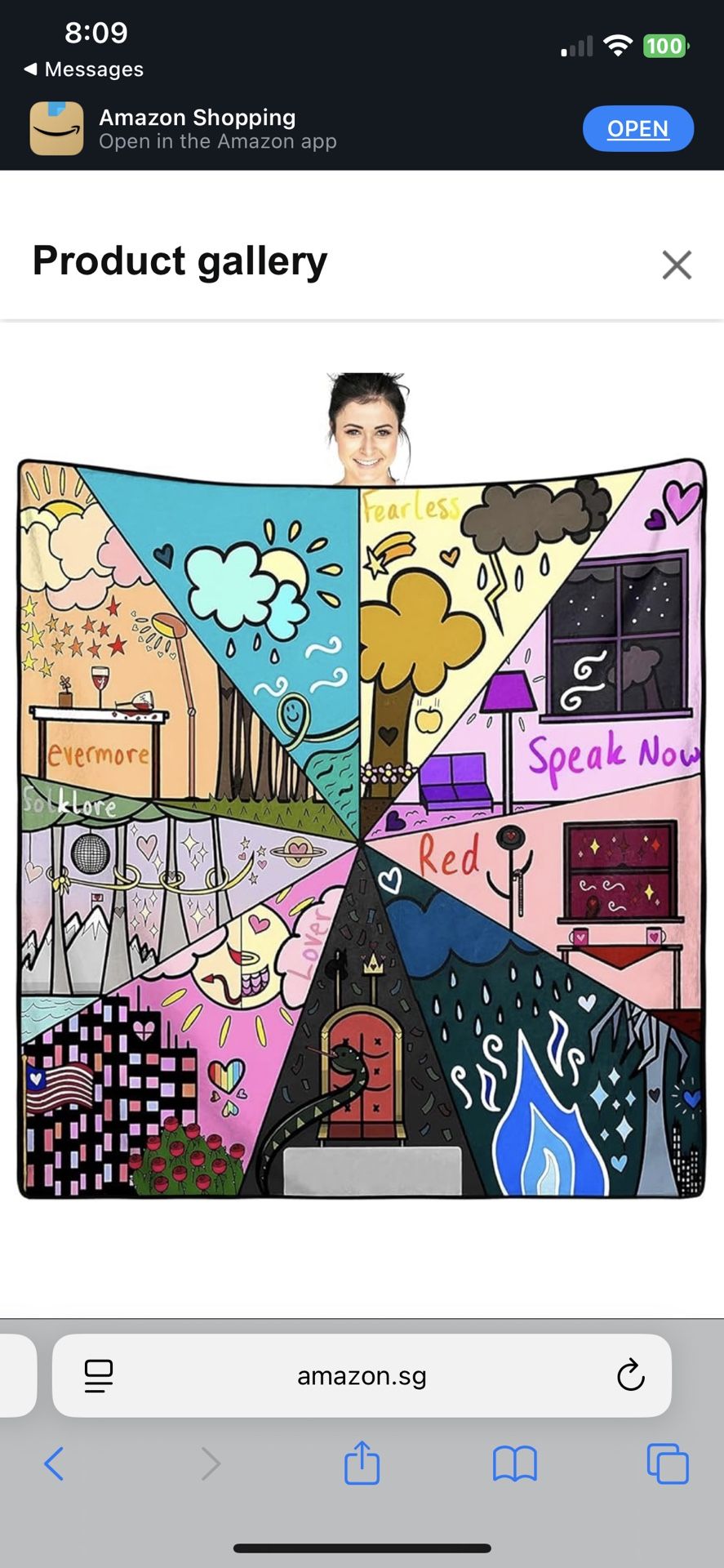Tap the amazon.sg address bar

(x=362, y=1376)
